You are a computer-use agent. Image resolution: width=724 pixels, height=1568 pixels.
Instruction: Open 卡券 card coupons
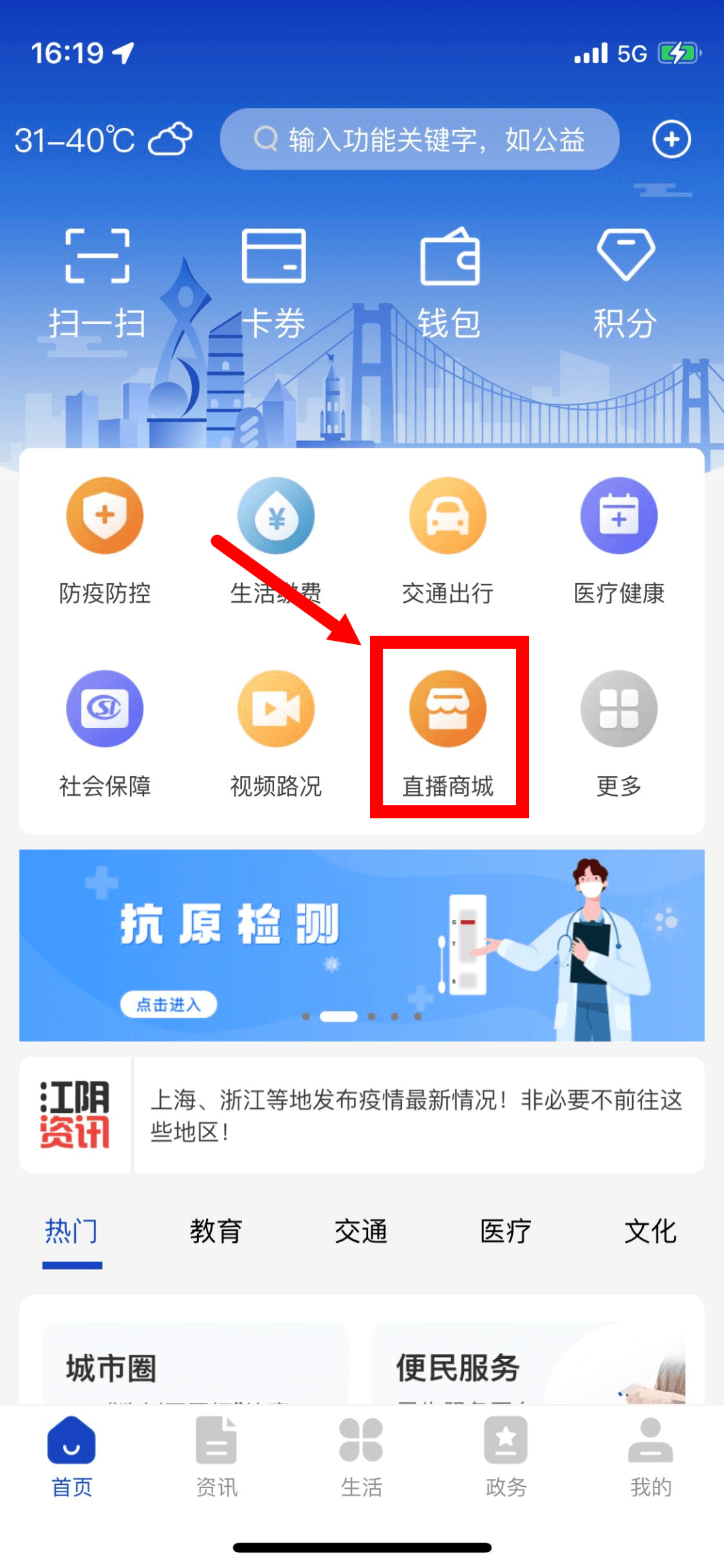274,284
